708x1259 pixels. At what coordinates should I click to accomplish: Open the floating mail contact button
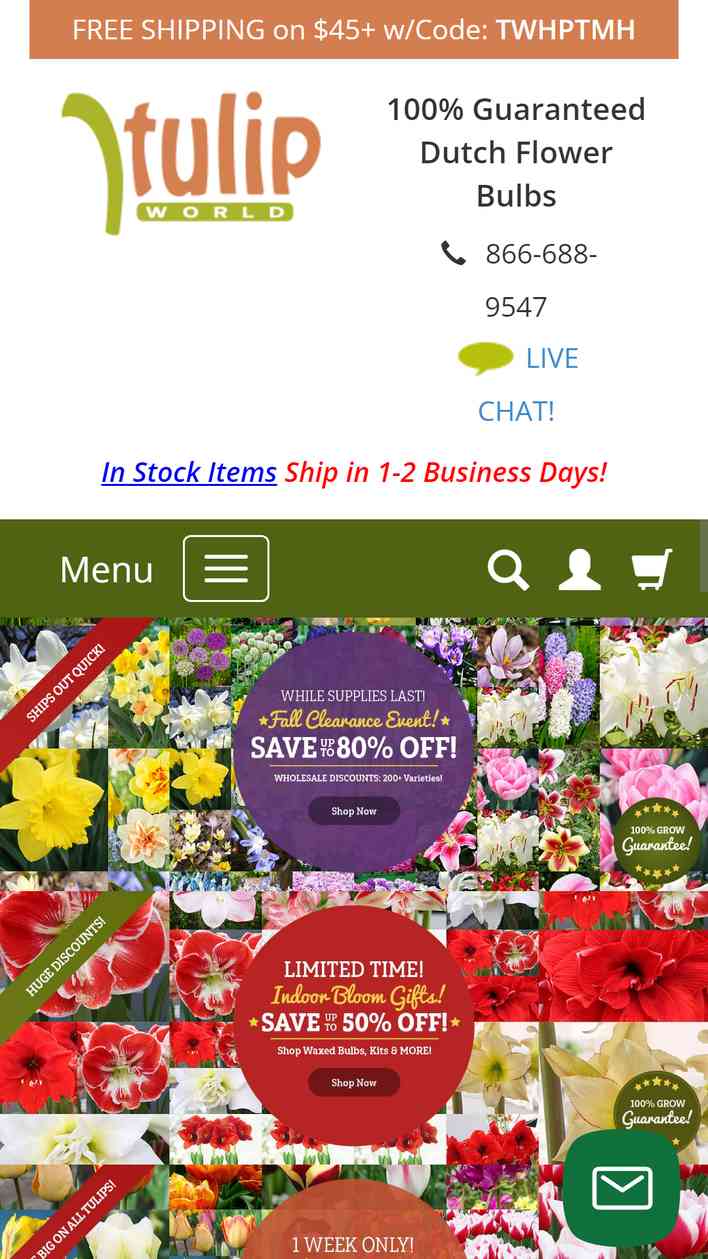pyautogui.click(x=622, y=1188)
